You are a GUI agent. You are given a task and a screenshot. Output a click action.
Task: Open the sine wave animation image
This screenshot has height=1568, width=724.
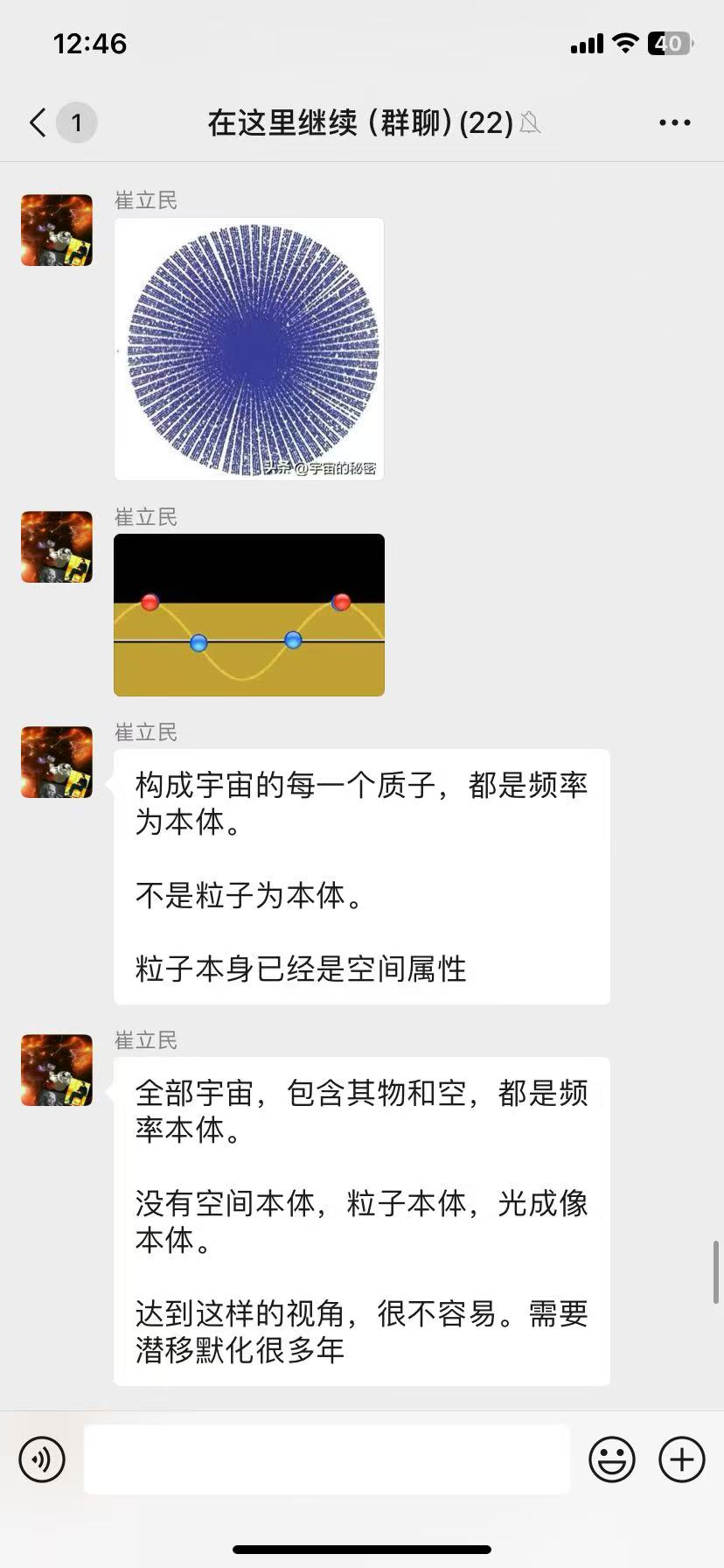[249, 615]
